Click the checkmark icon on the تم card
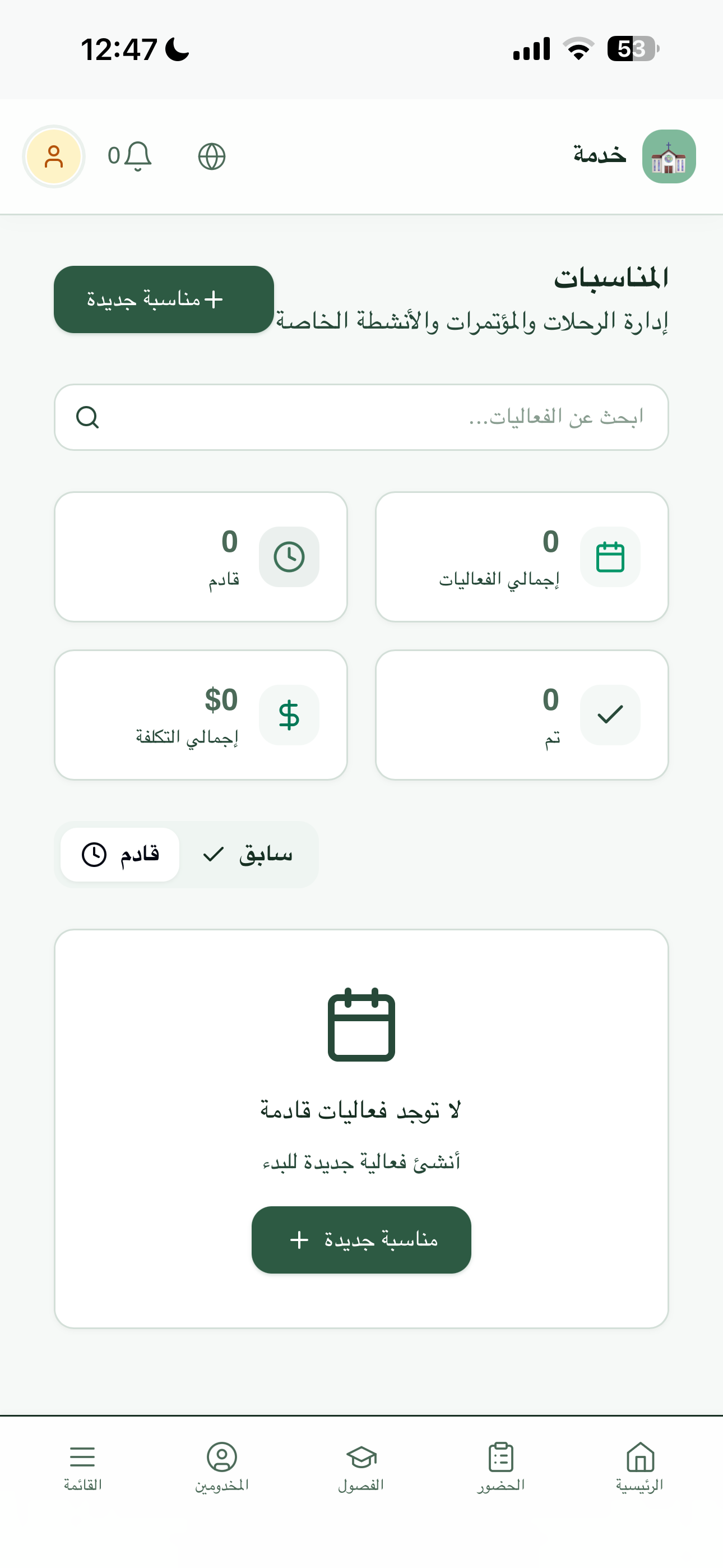This screenshot has height=1568, width=723. tap(609, 715)
